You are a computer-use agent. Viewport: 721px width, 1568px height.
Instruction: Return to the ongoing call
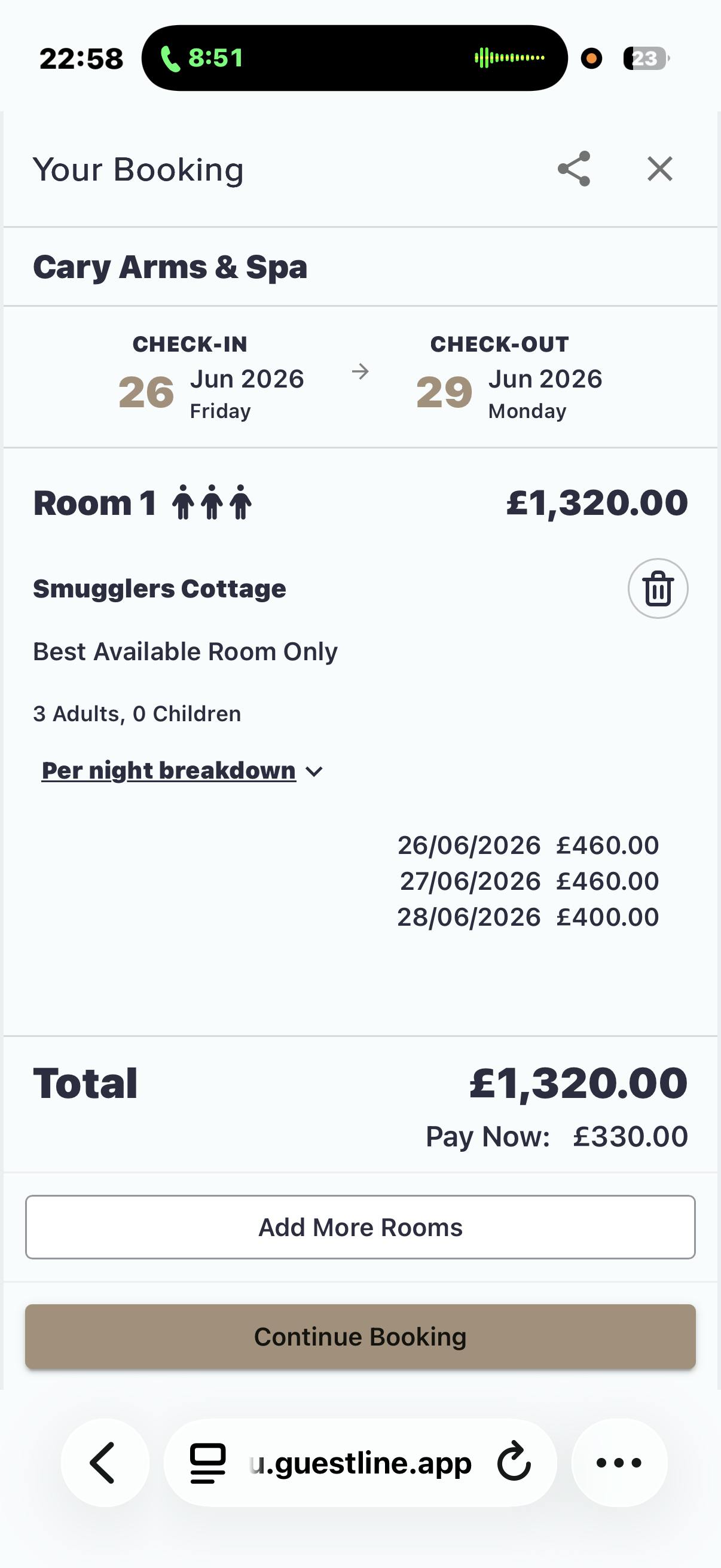pos(201,59)
